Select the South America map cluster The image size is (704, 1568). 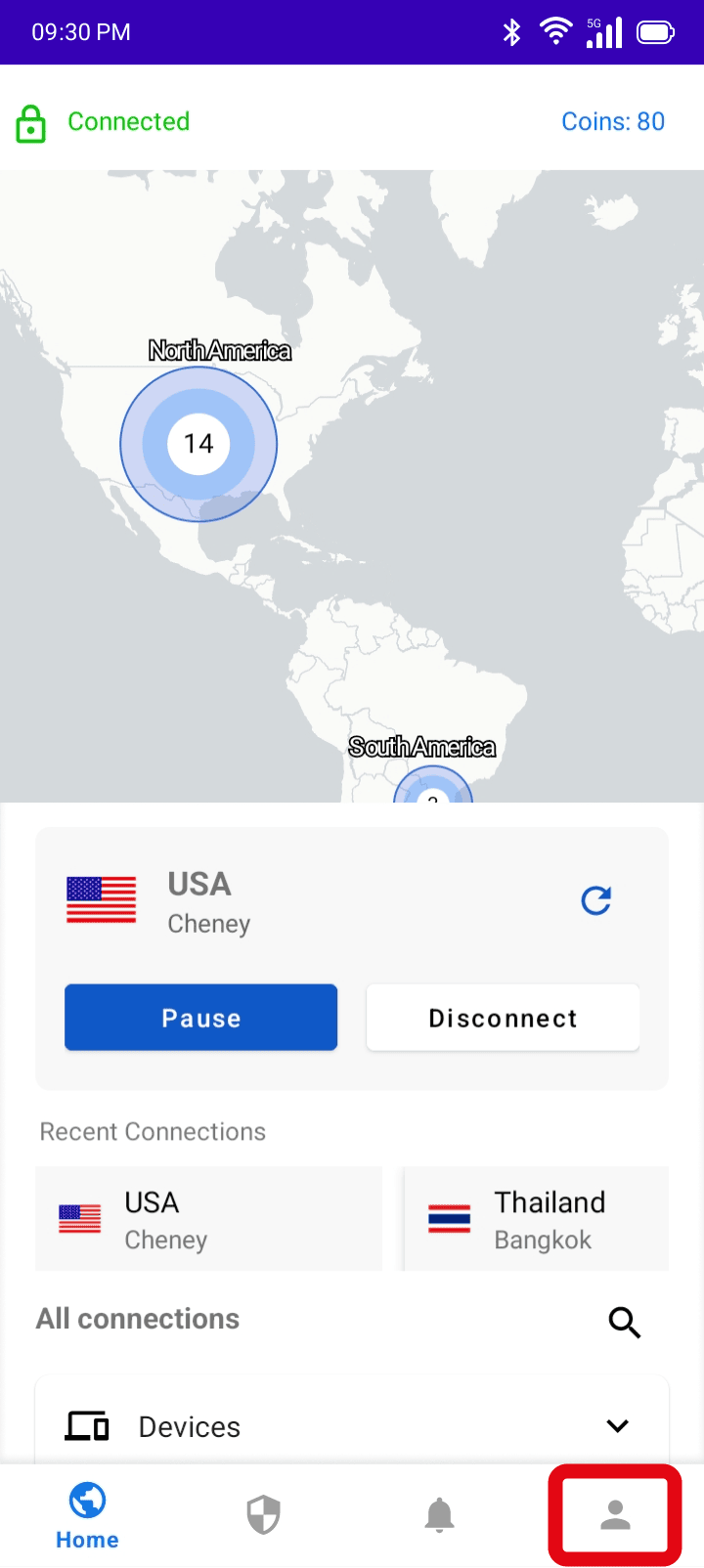[433, 785]
